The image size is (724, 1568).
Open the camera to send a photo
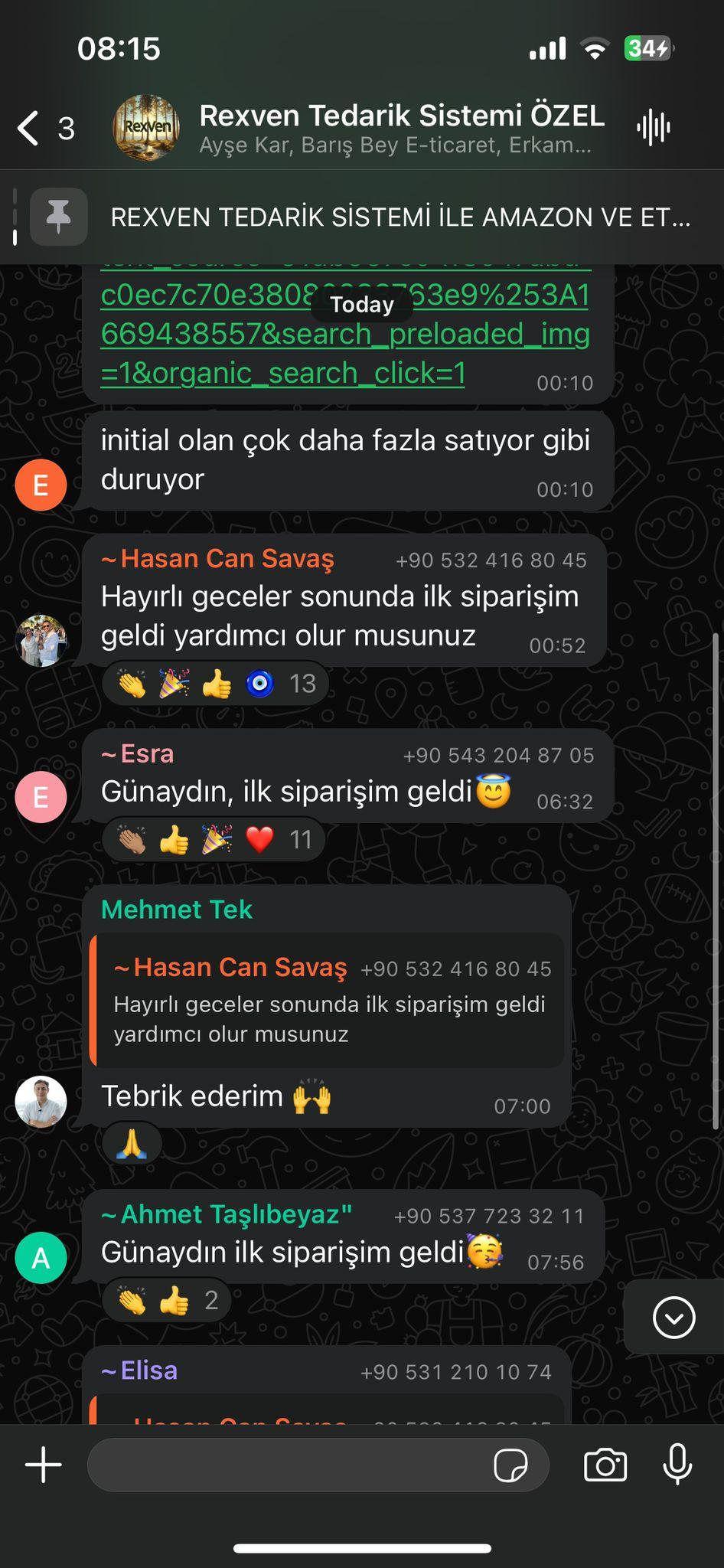[x=605, y=1465]
